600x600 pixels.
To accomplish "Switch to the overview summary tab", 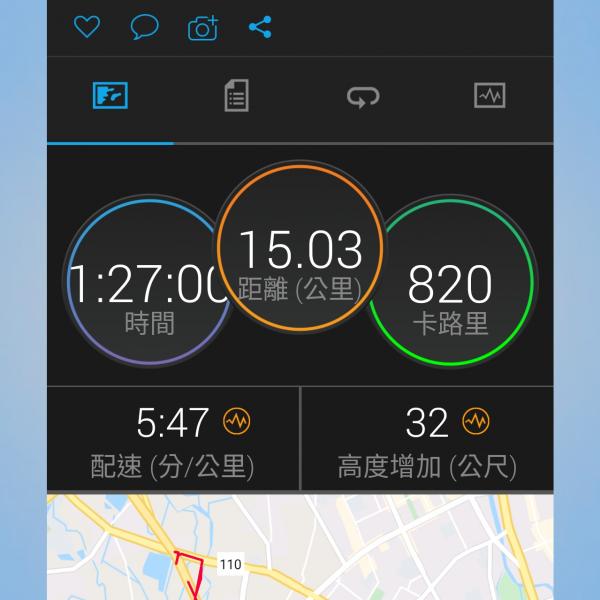I will (110, 97).
